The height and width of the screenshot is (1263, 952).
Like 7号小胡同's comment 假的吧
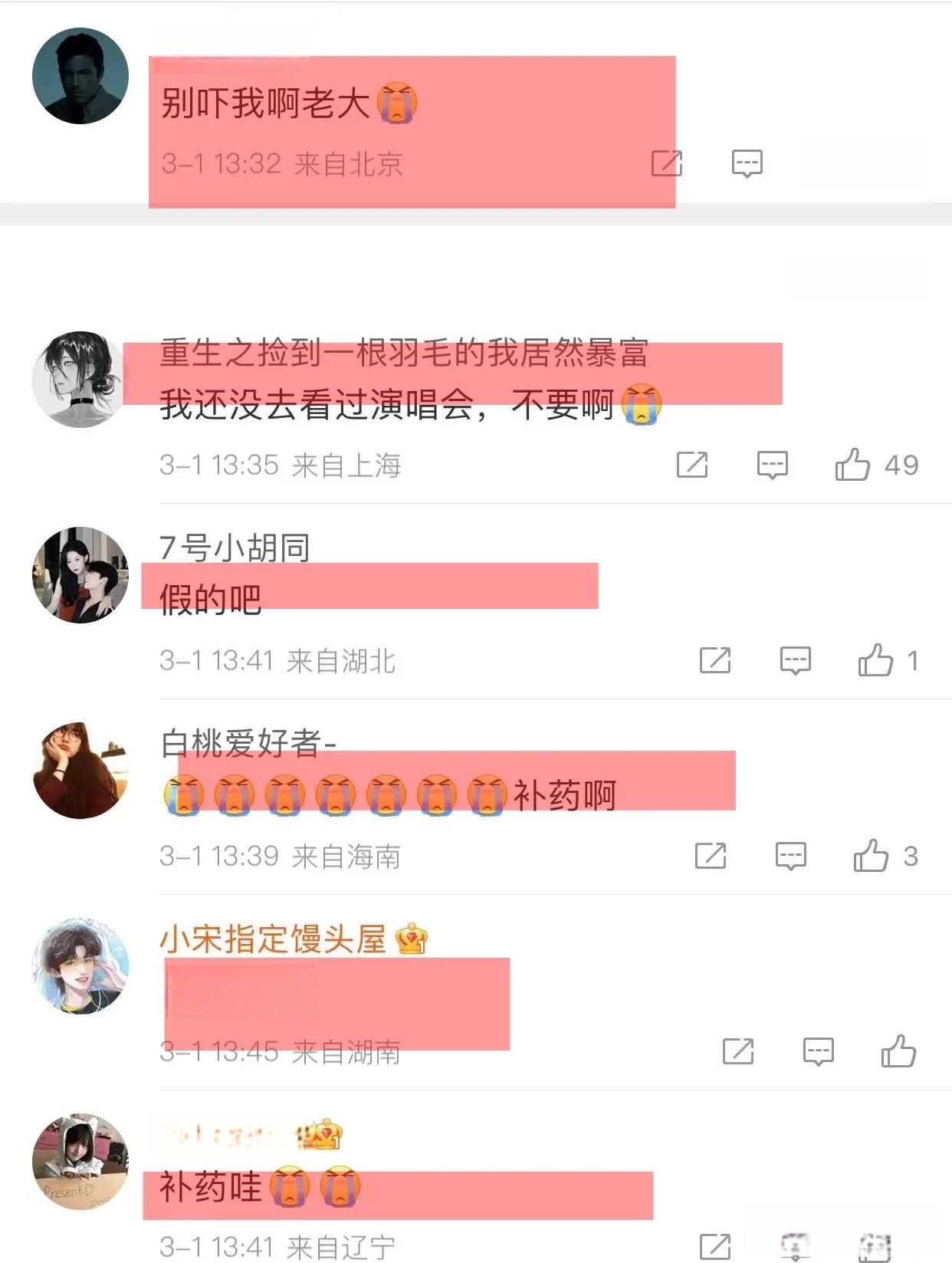tap(875, 660)
